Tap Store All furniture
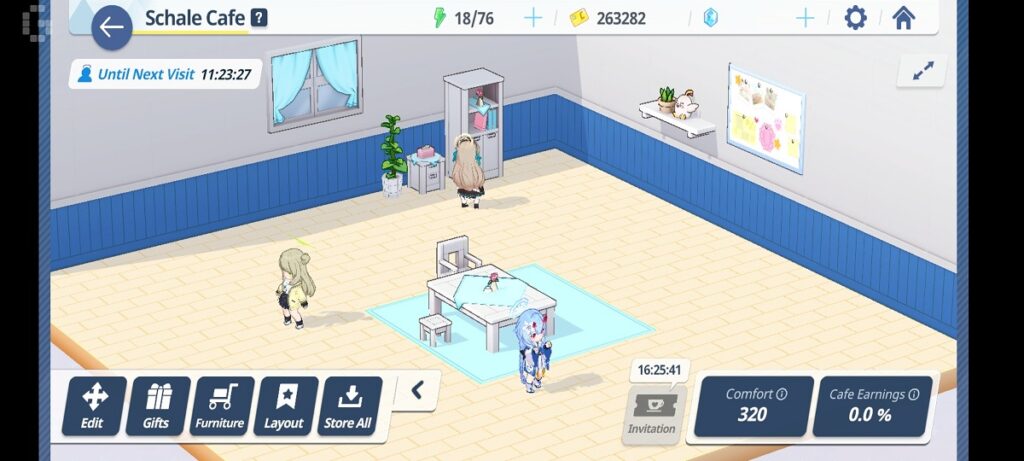 click(x=349, y=406)
